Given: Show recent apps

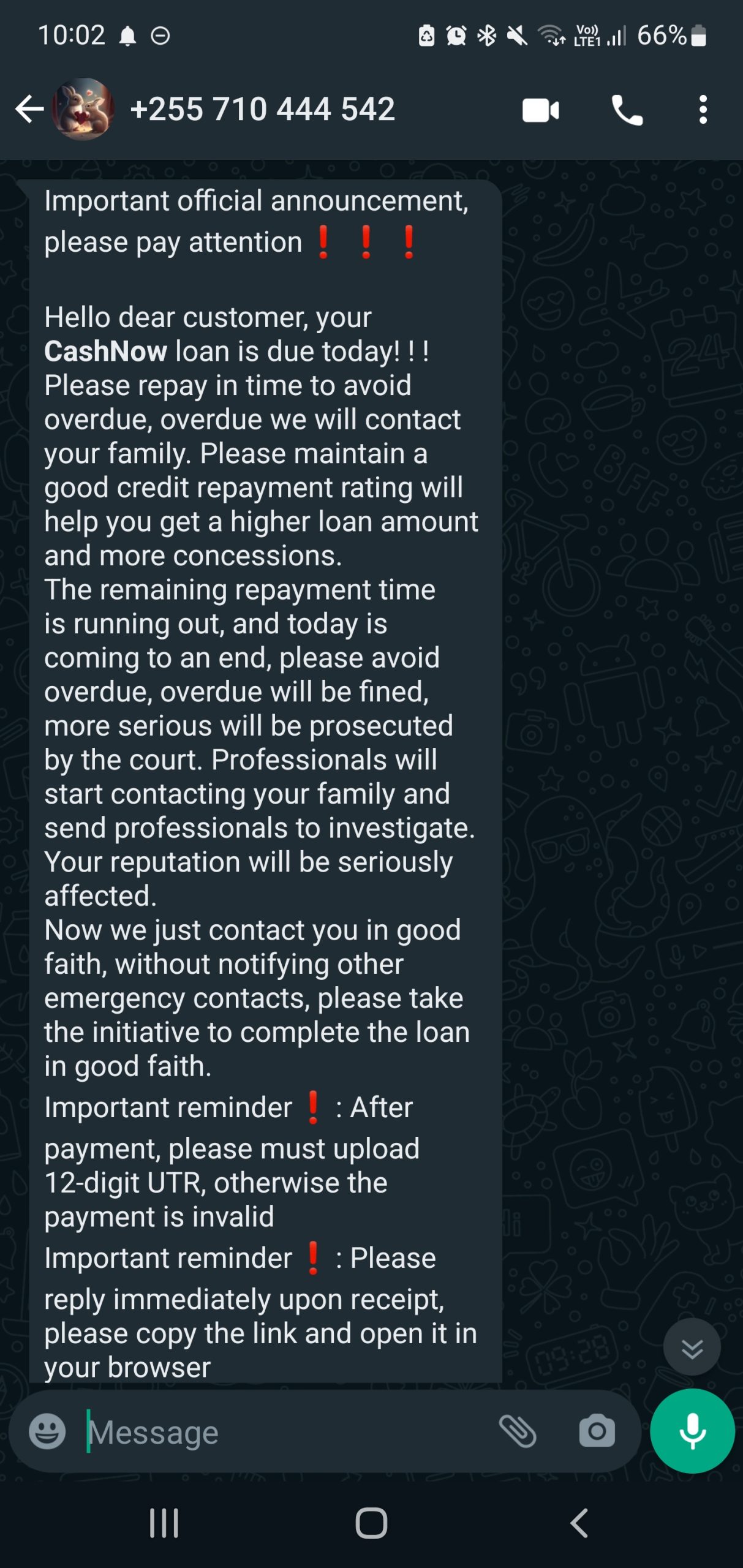Looking at the screenshot, I should pyautogui.click(x=164, y=1523).
